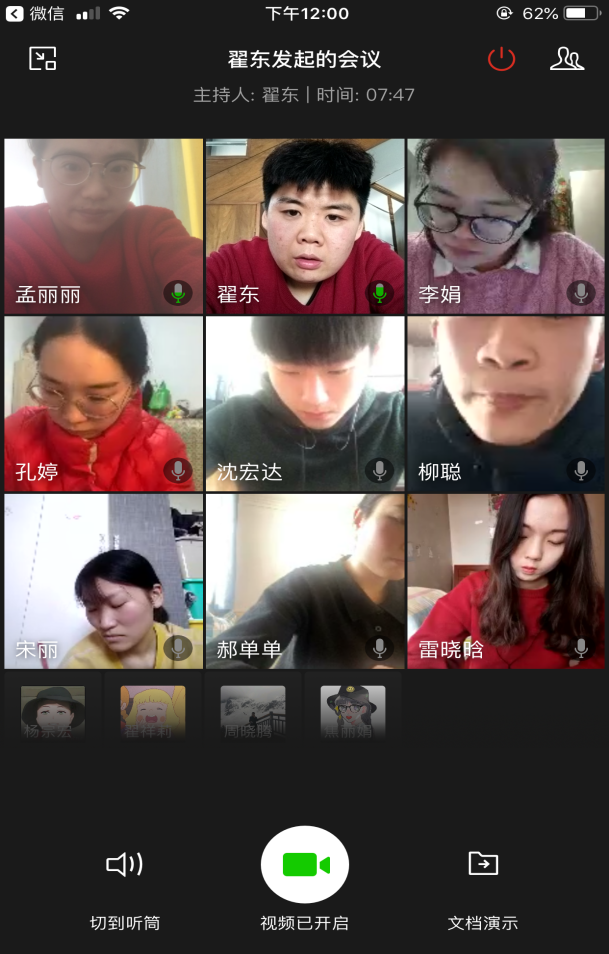Tap the return-to-微信 back arrow
Screen dimensions: 609x954
click(15, 14)
